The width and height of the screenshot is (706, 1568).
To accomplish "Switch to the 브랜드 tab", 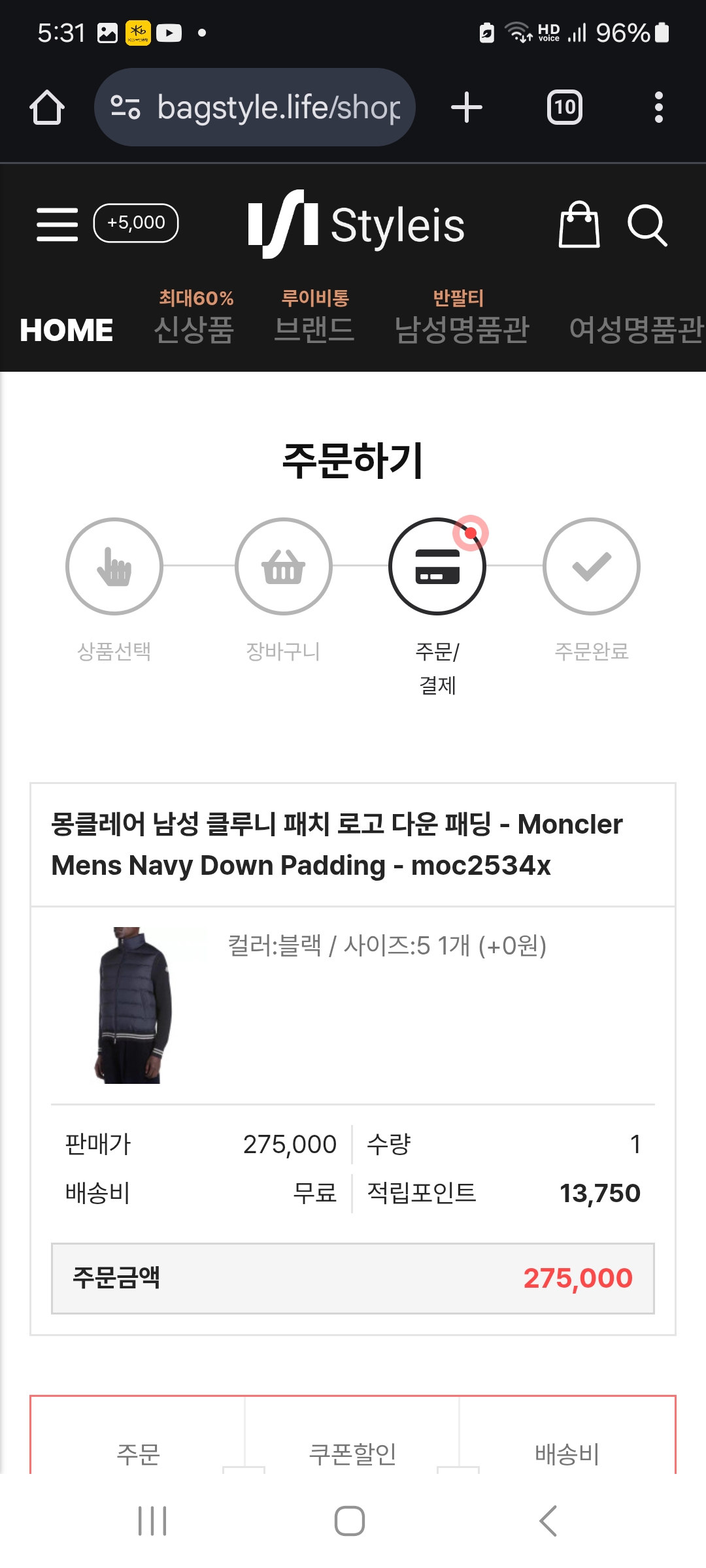I will tap(314, 329).
